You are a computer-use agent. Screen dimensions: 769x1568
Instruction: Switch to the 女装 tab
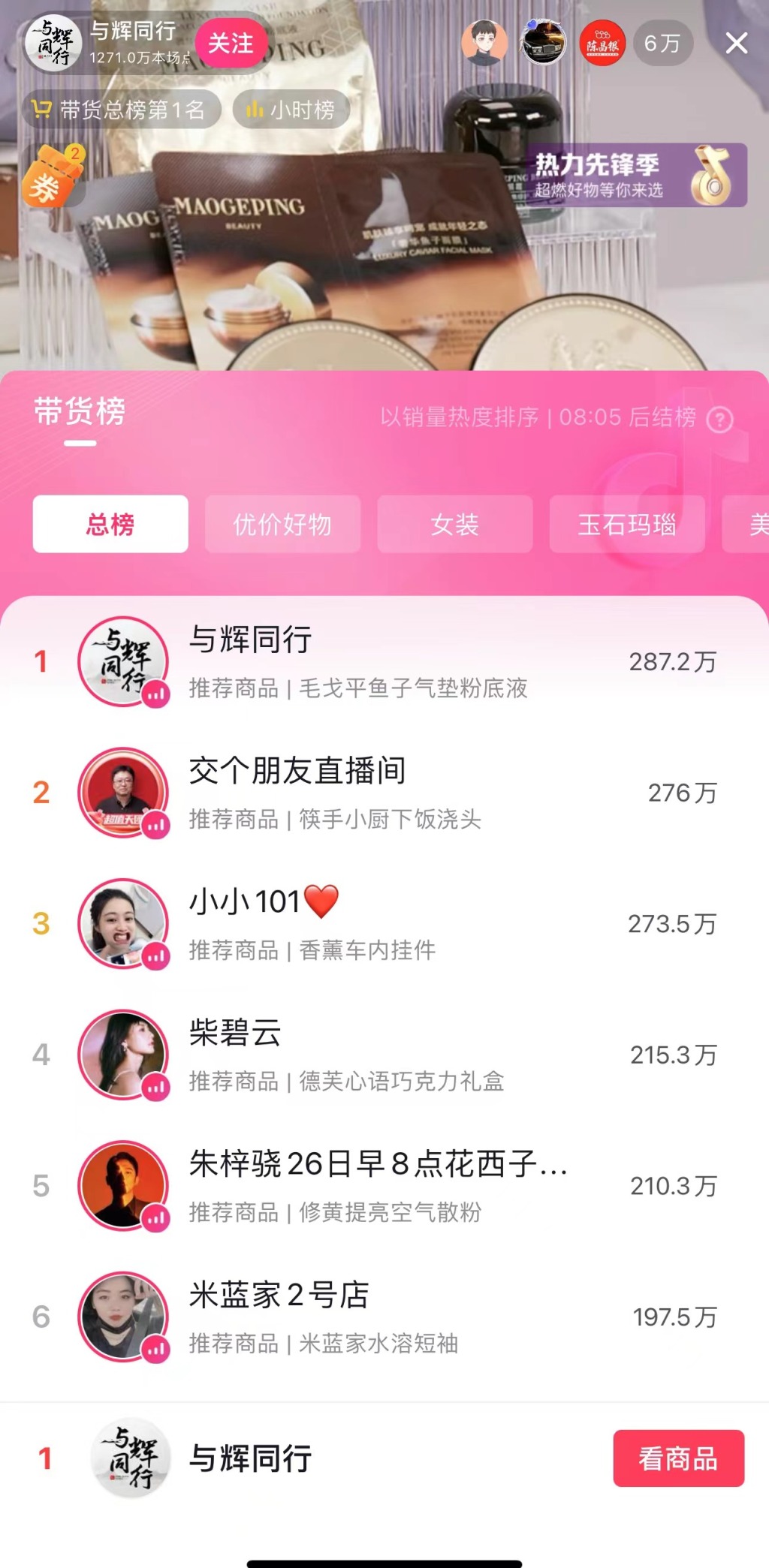tap(454, 524)
